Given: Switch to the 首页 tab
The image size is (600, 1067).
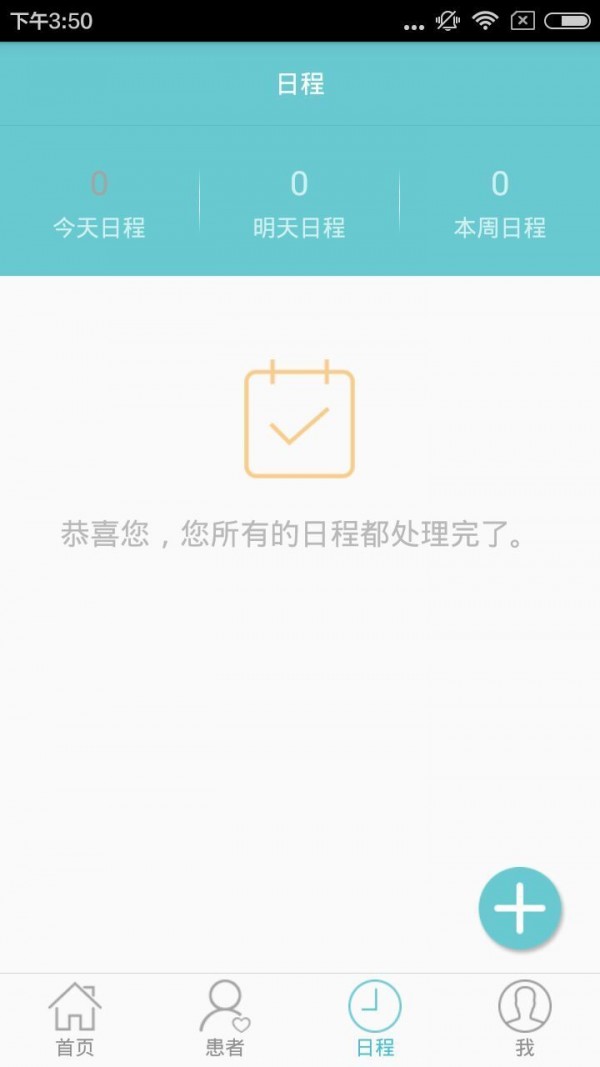Looking at the screenshot, I should click(75, 1019).
